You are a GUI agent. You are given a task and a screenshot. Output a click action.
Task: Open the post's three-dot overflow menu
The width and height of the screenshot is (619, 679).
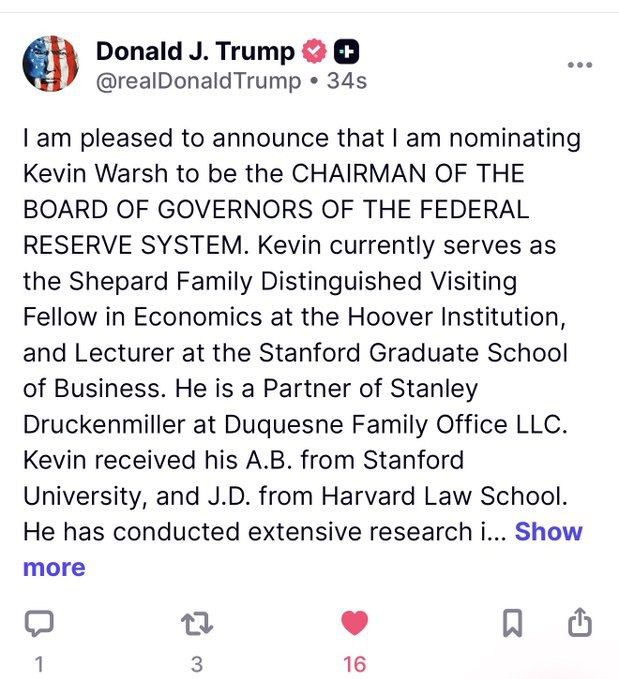580,65
